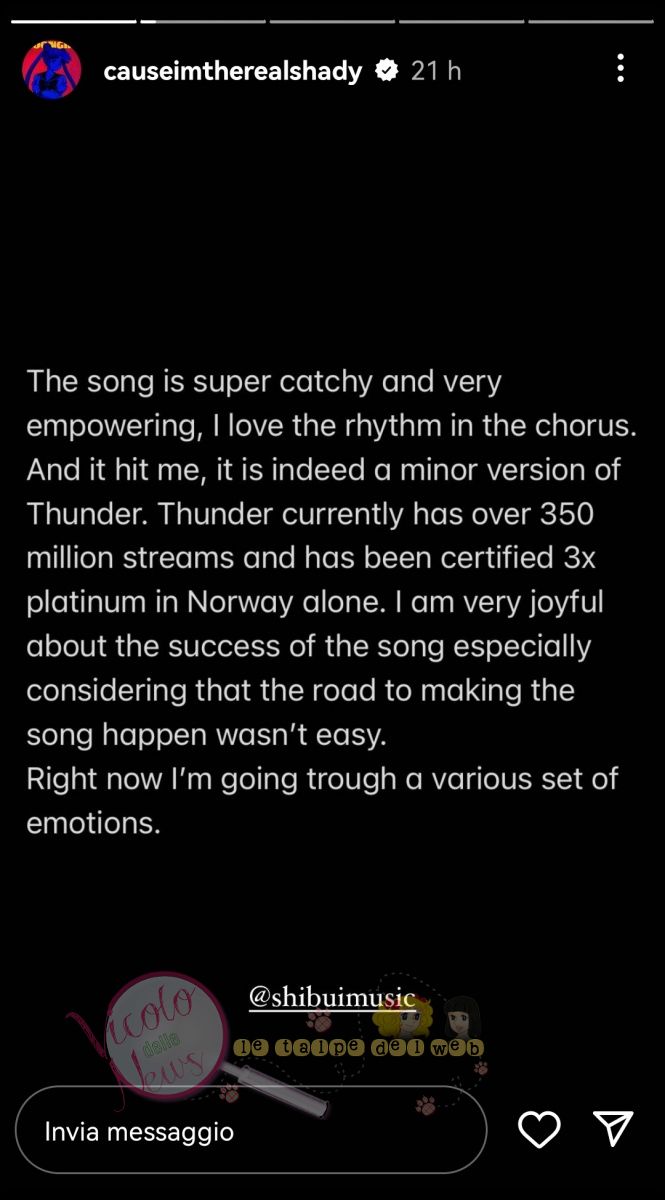Open causeimtherealshady's profile picture
The width and height of the screenshot is (665, 1200).
(52, 70)
